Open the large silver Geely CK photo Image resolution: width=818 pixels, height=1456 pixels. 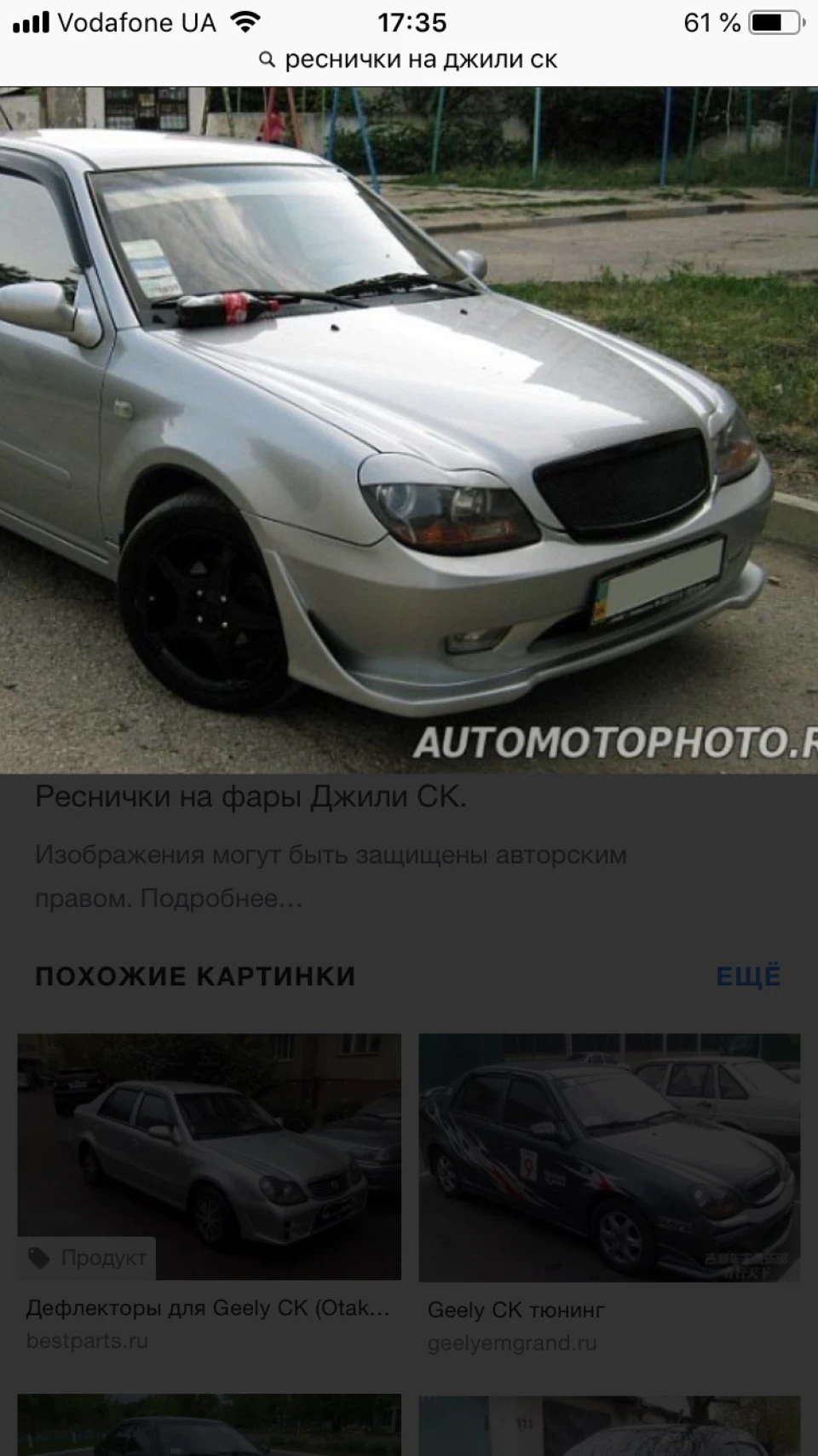[x=409, y=430]
